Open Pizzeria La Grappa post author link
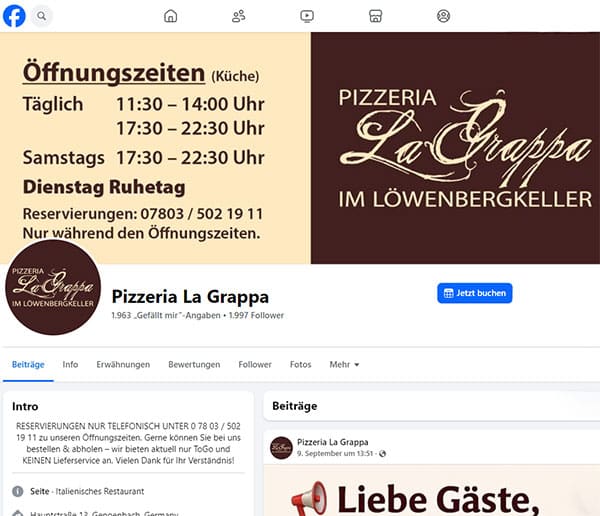Screen dimensions: 600x516 (333, 442)
